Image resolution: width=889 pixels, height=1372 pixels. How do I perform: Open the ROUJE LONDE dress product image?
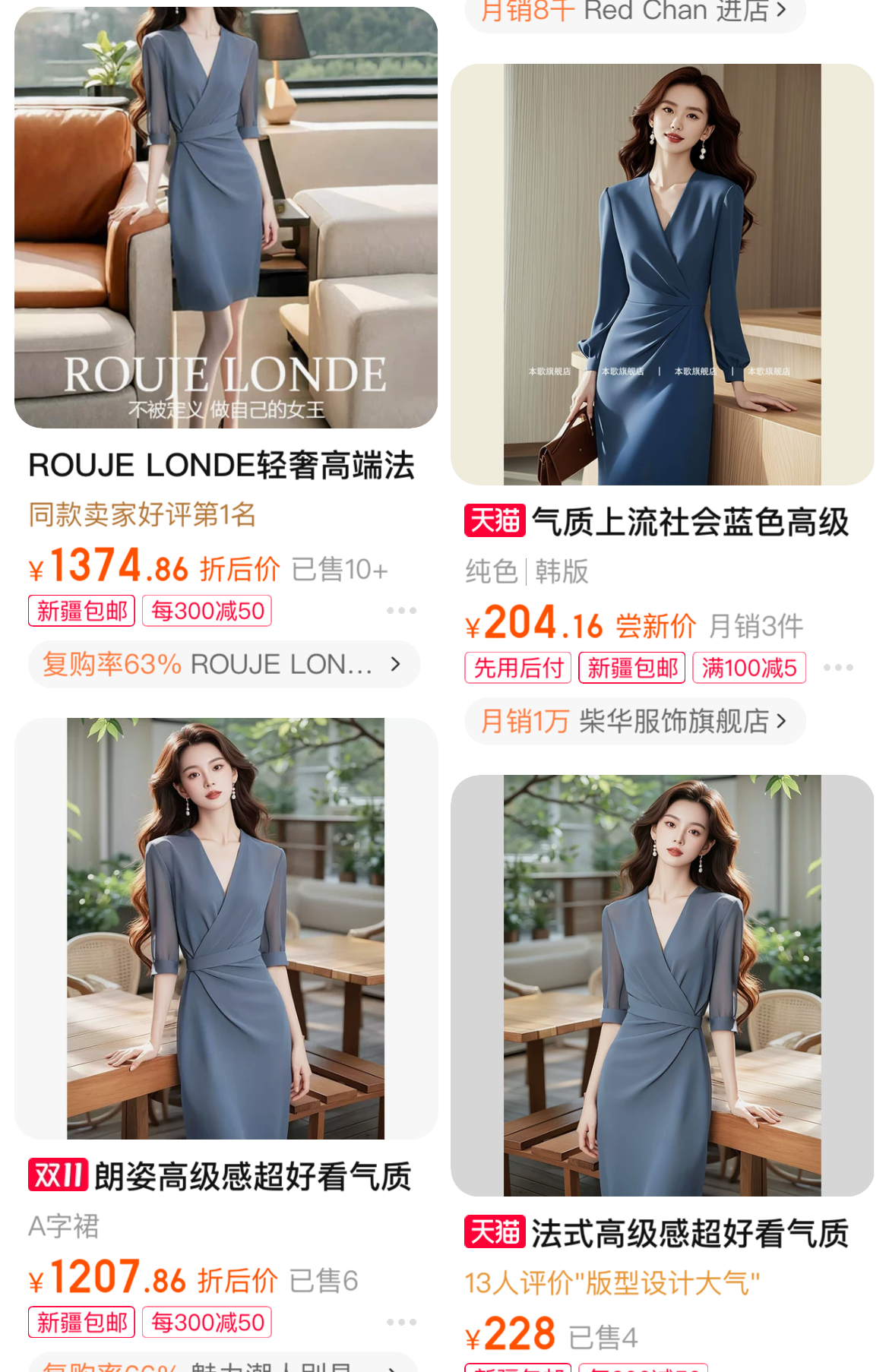[x=226, y=217]
